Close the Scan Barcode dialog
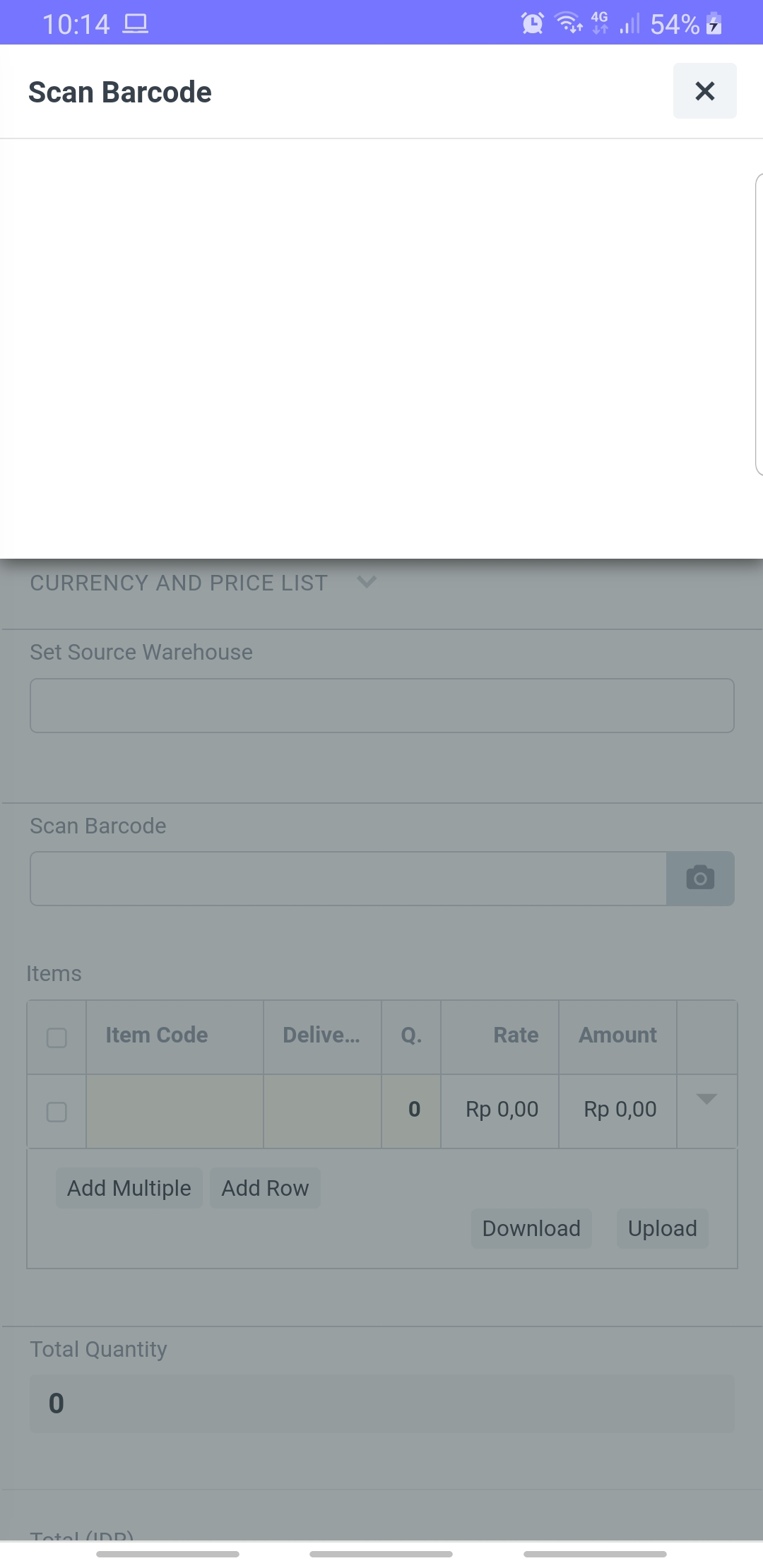Viewport: 763px width, 1568px height. click(704, 91)
